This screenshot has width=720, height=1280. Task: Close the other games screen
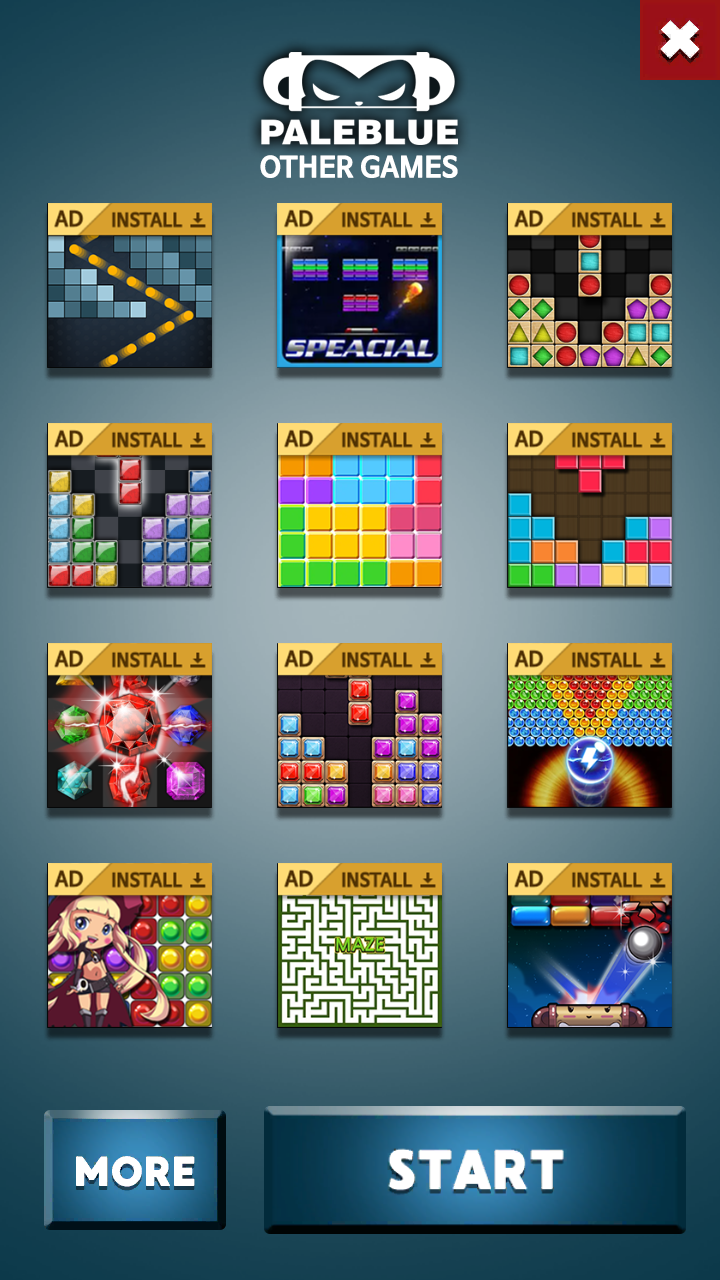680,40
